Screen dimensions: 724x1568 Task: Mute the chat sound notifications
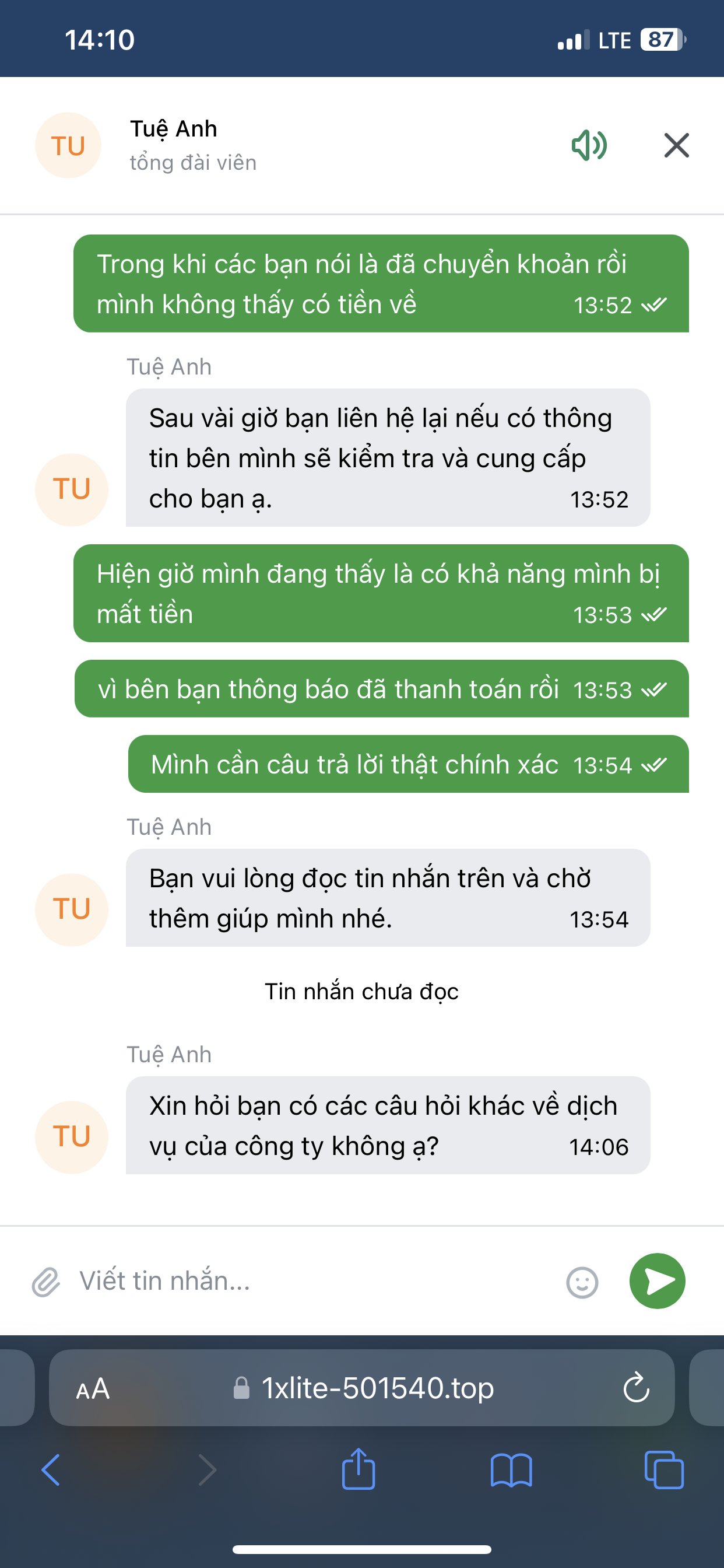pyautogui.click(x=589, y=145)
